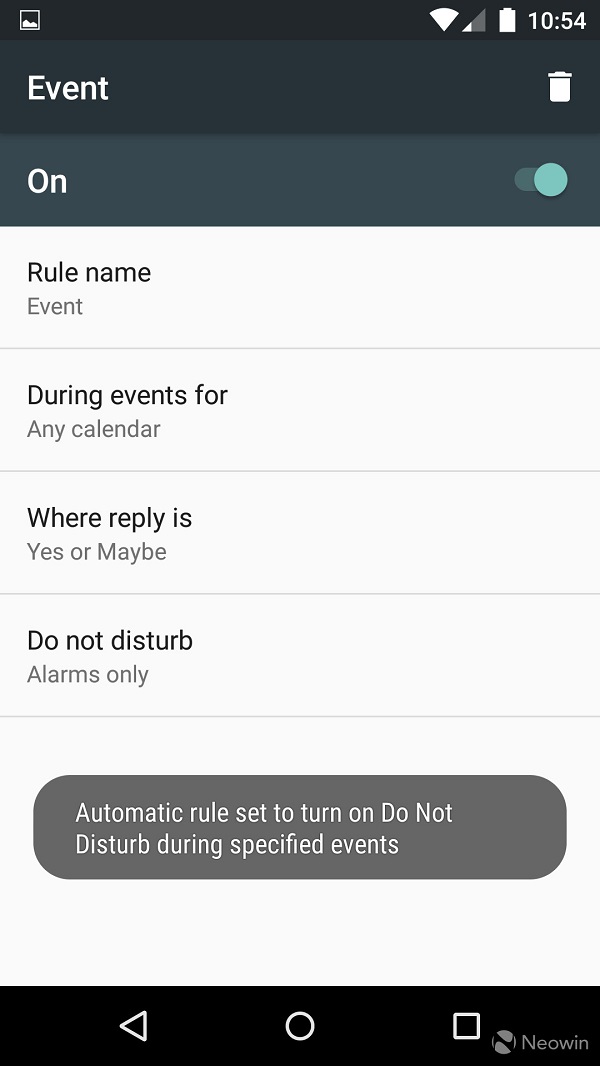The width and height of the screenshot is (600, 1066).
Task: Open During events for calendar selection
Action: pos(300,410)
